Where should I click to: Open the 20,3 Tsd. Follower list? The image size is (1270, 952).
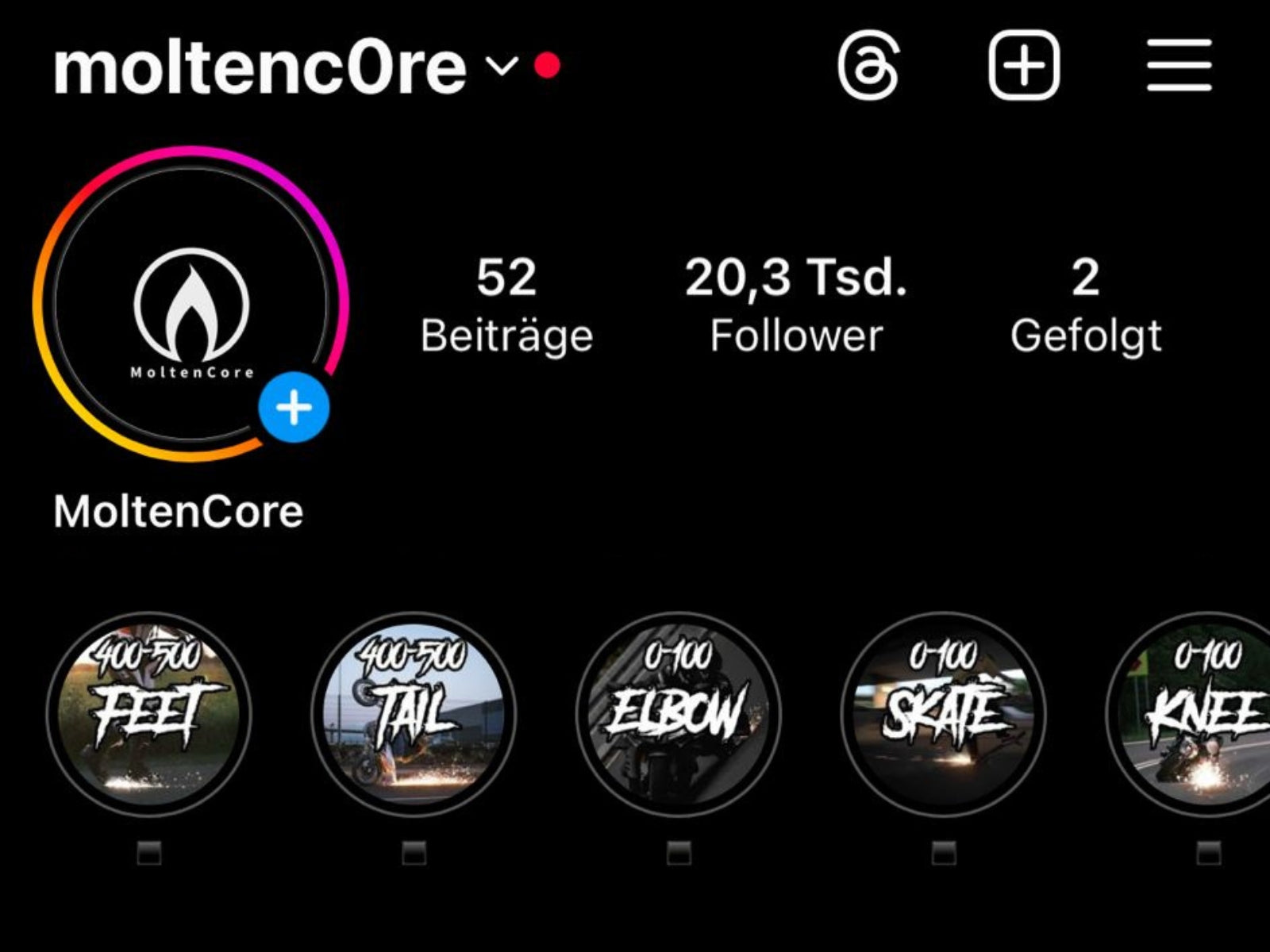795,305
